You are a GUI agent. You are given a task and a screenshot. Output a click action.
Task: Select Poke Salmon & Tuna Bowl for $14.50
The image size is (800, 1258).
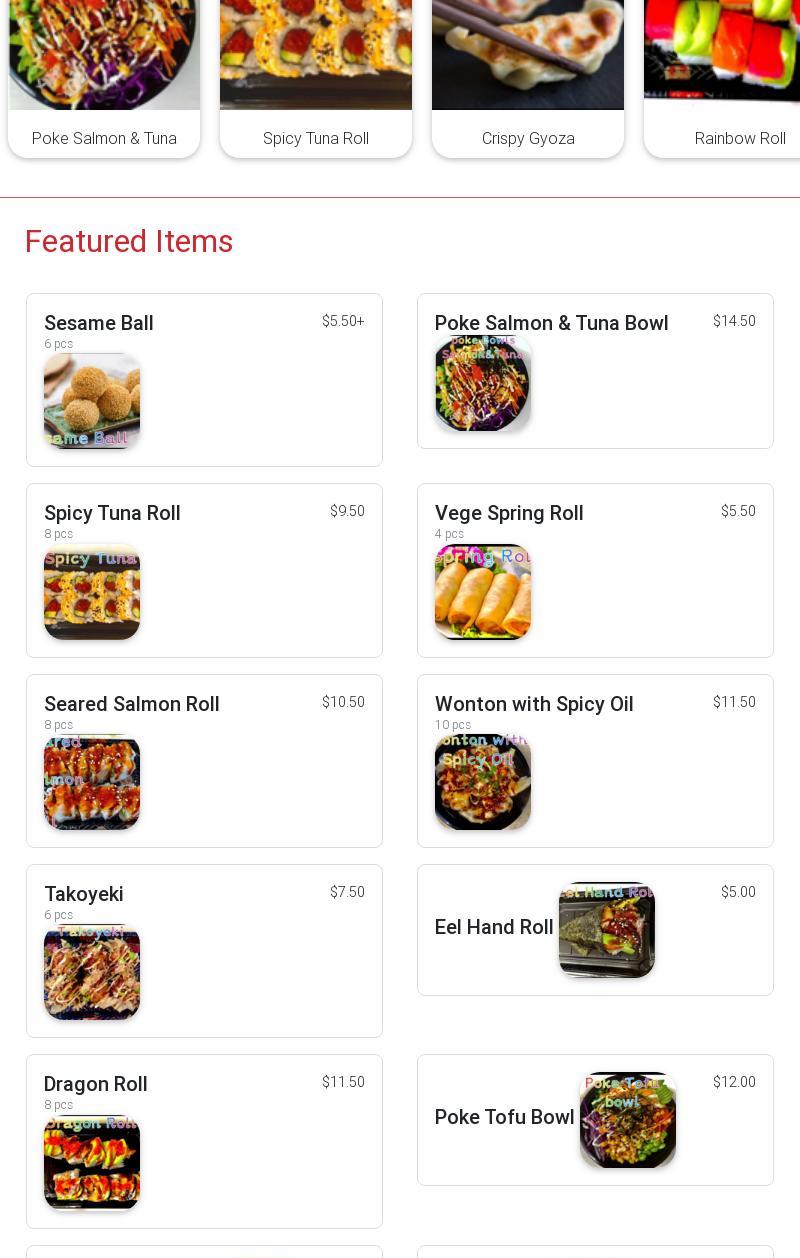point(595,370)
